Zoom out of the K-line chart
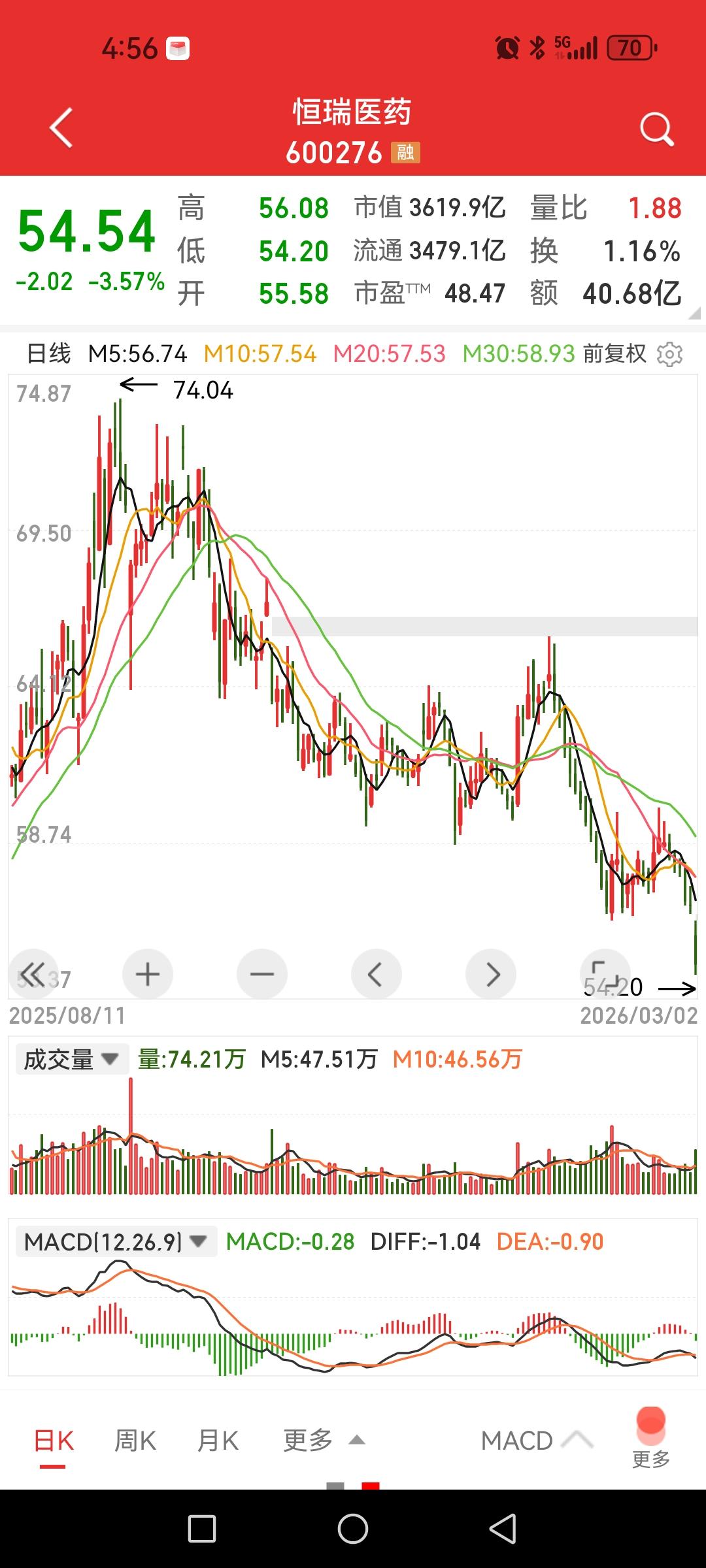The width and height of the screenshot is (706, 1568). 261,973
